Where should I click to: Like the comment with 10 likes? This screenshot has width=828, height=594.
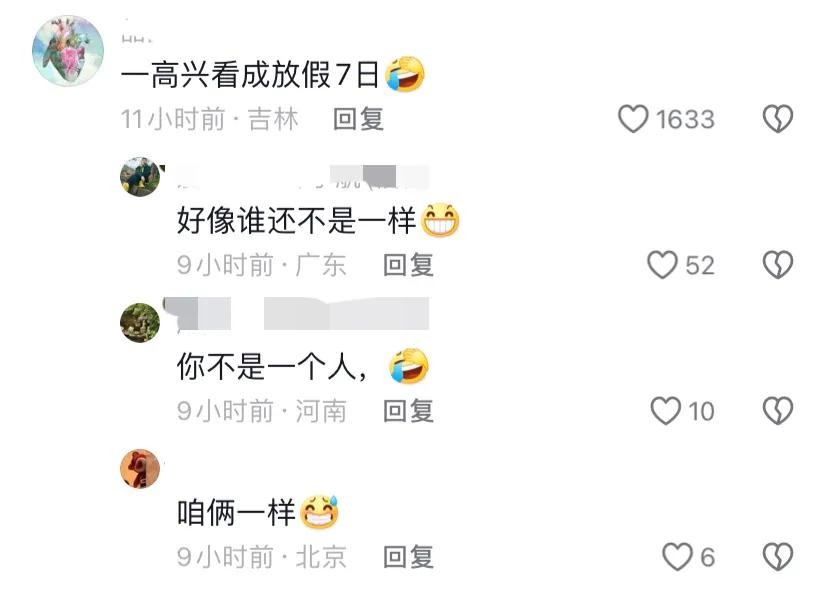pos(665,410)
